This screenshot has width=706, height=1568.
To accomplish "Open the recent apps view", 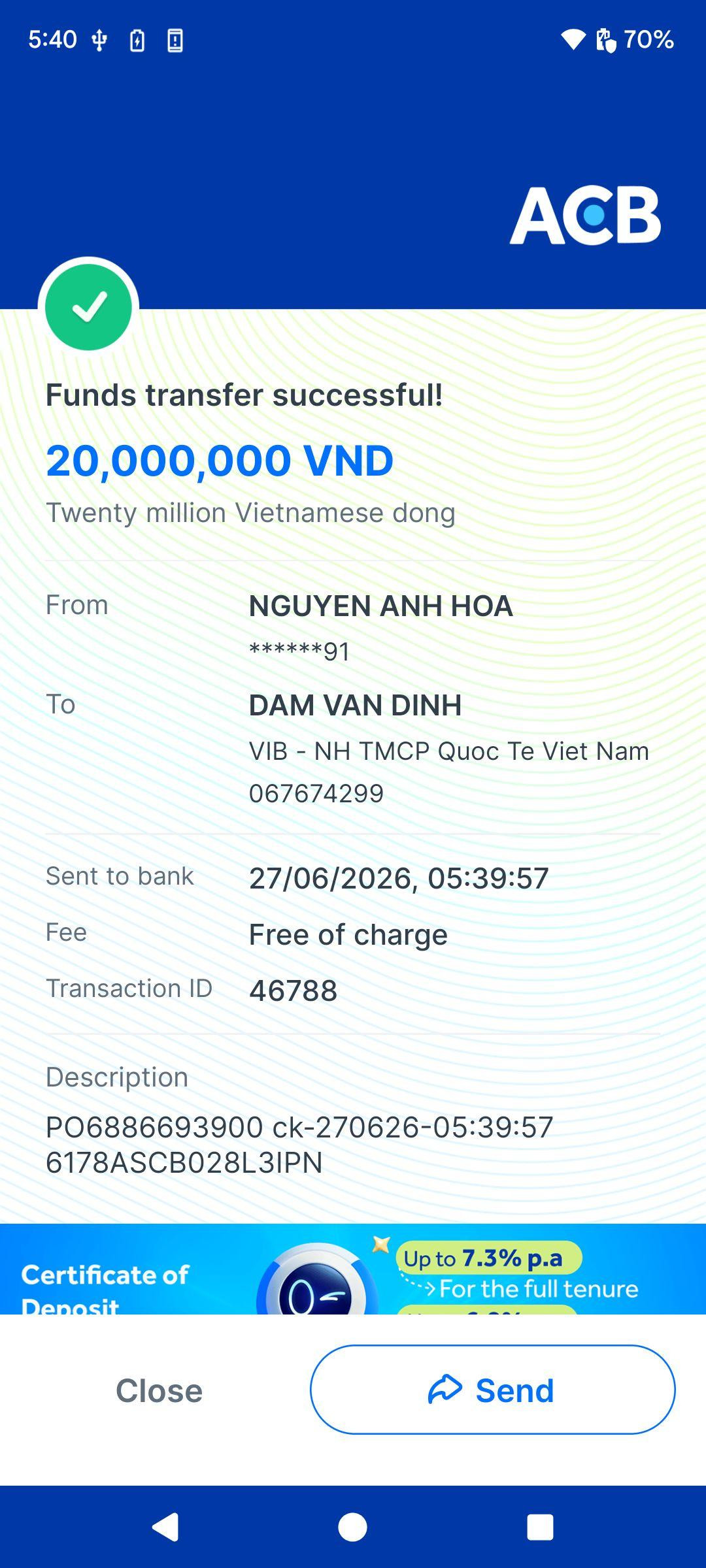I will pos(540,1527).
